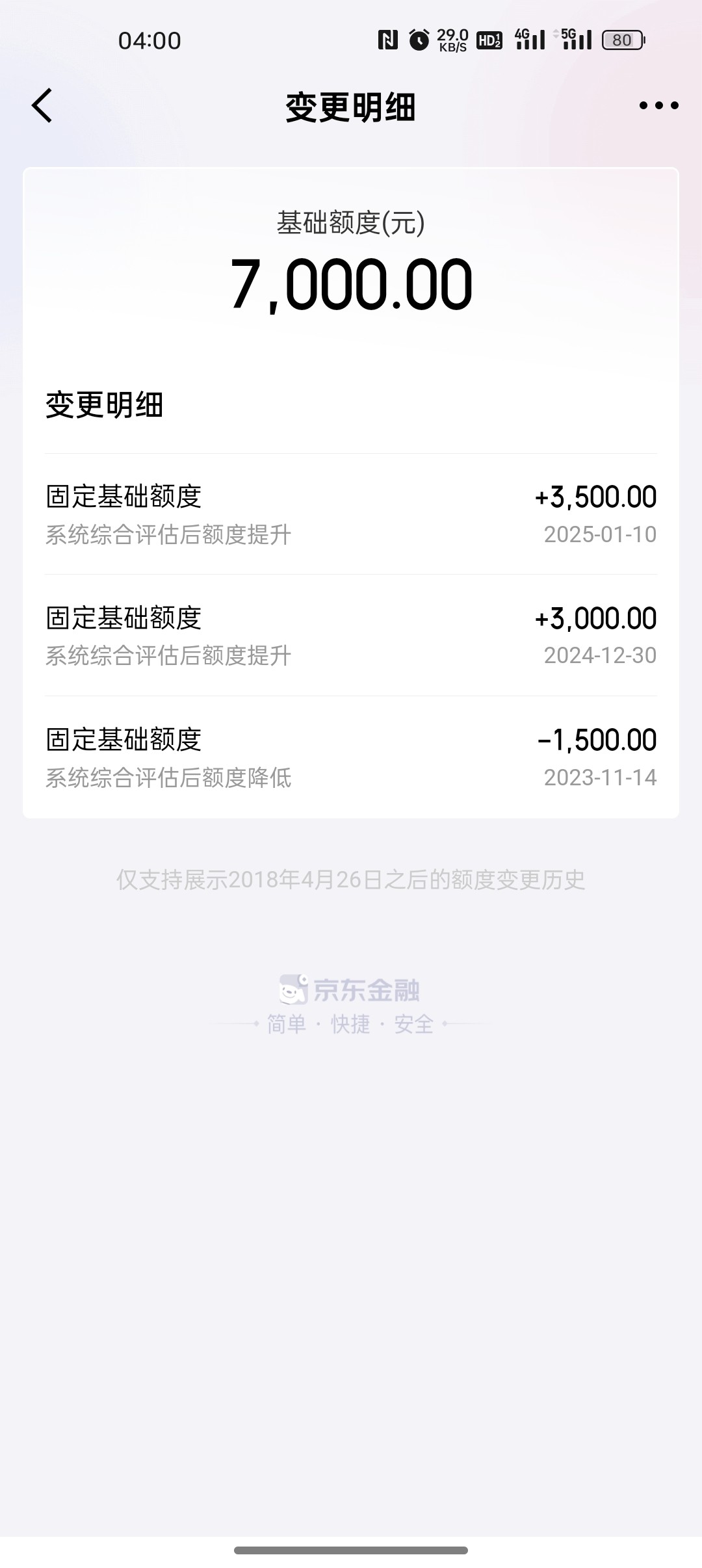Go back using the top-left arrow

[x=42, y=105]
